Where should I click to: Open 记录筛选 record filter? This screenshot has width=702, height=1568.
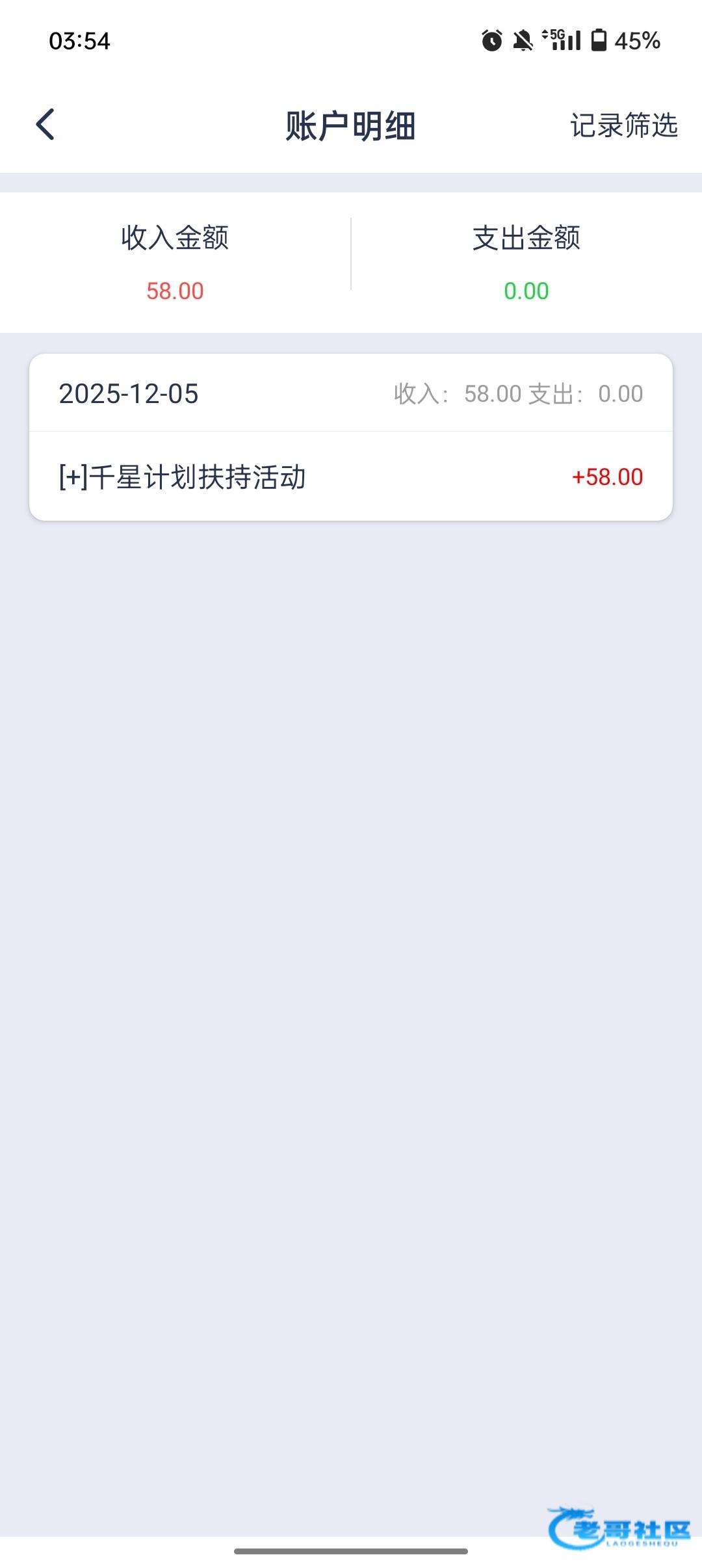click(623, 125)
